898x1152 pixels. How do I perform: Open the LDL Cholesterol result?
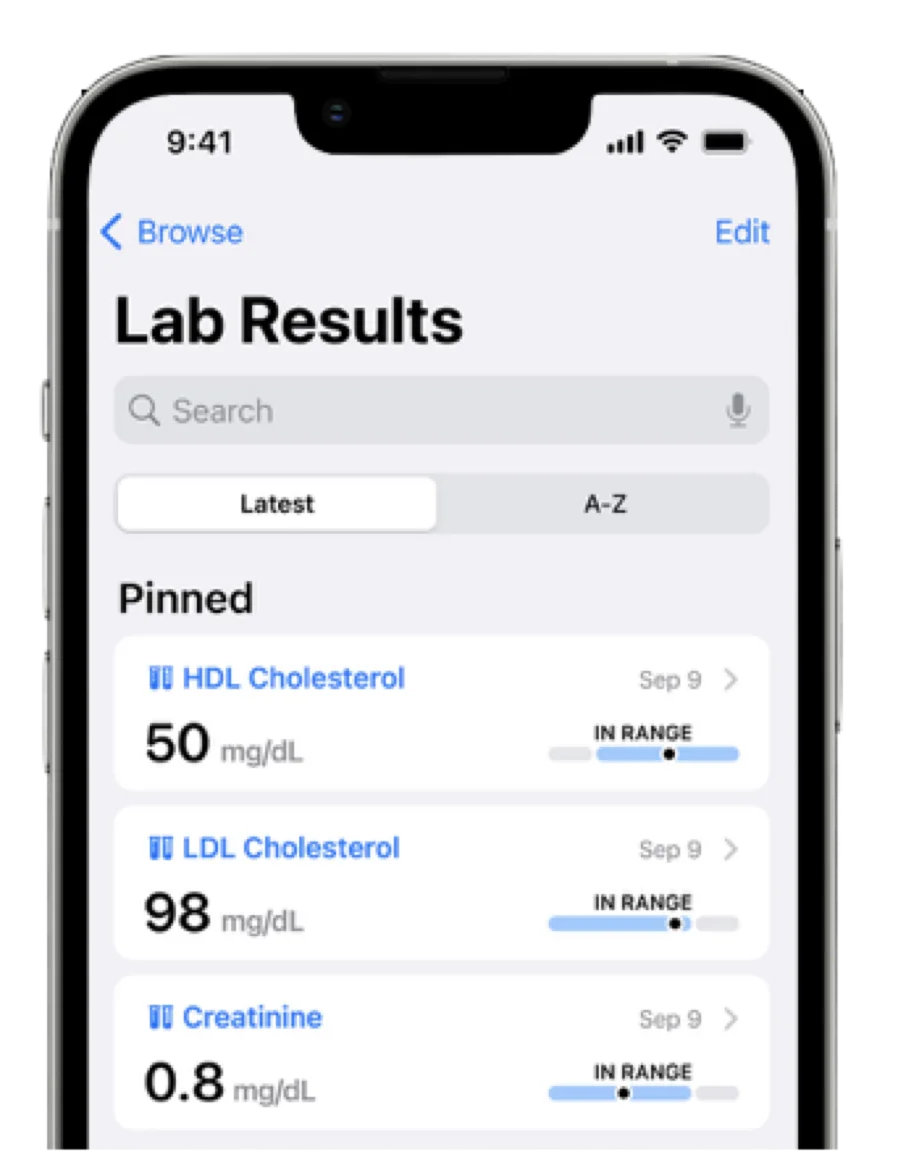[441, 882]
